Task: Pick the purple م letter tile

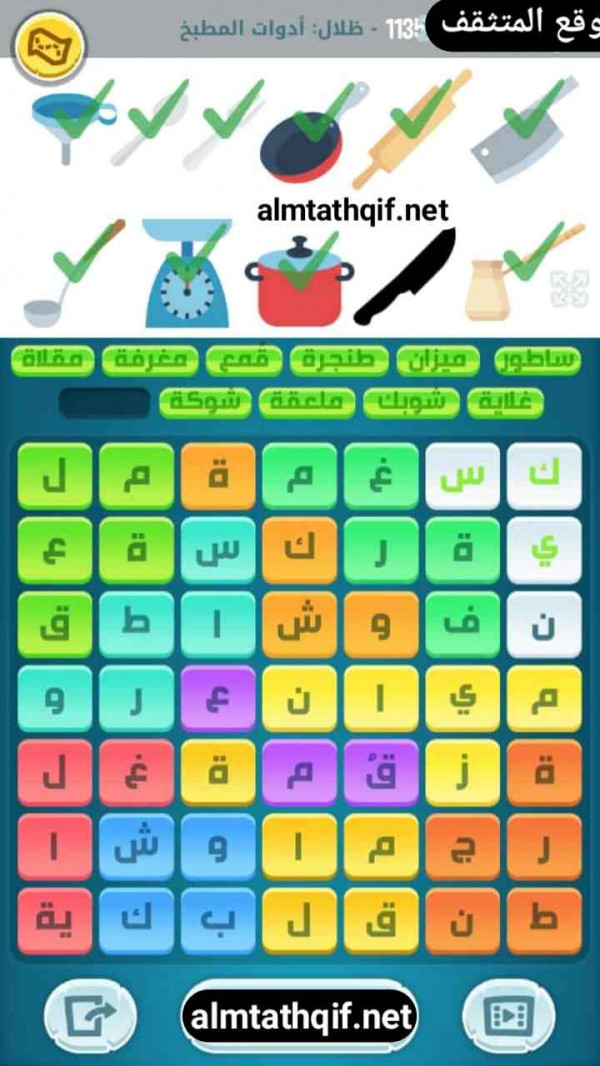Action: click(x=300, y=773)
